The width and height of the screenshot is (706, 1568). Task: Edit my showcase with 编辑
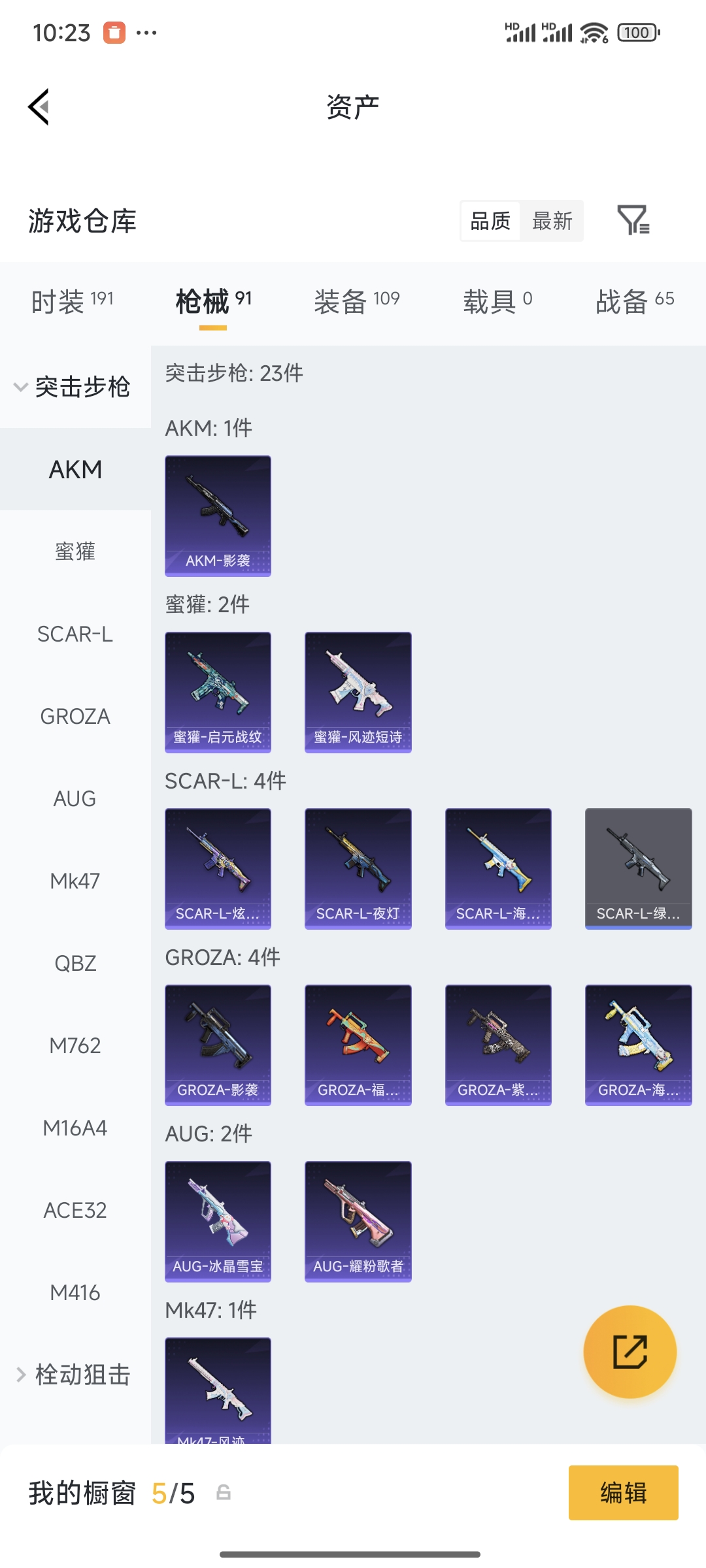click(x=623, y=1493)
